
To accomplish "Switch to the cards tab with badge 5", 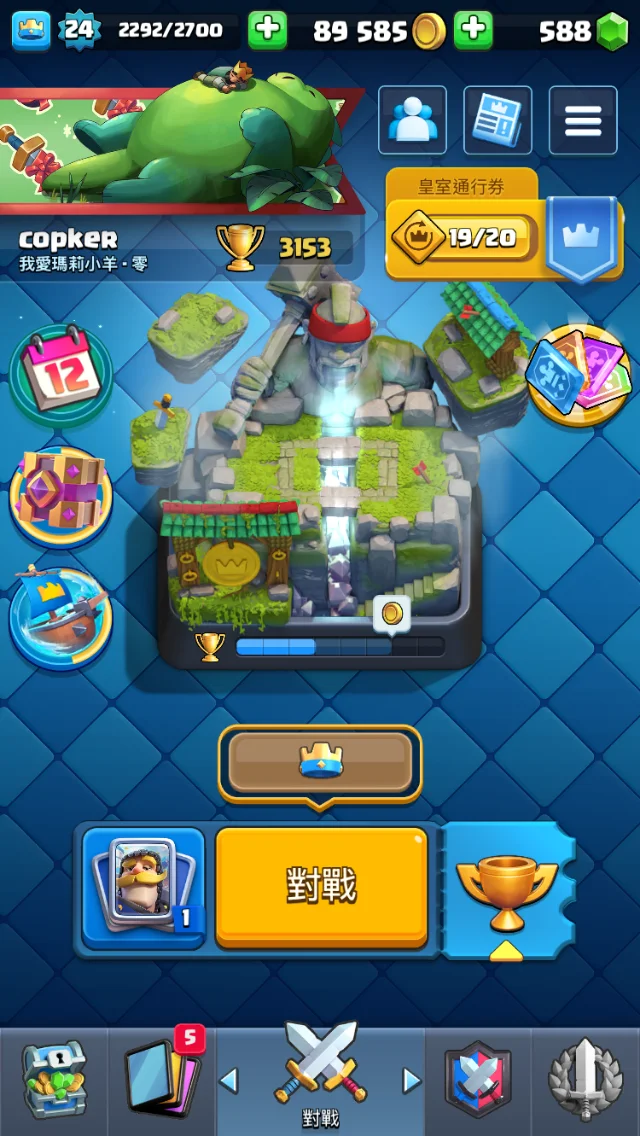I will click(x=161, y=1080).
